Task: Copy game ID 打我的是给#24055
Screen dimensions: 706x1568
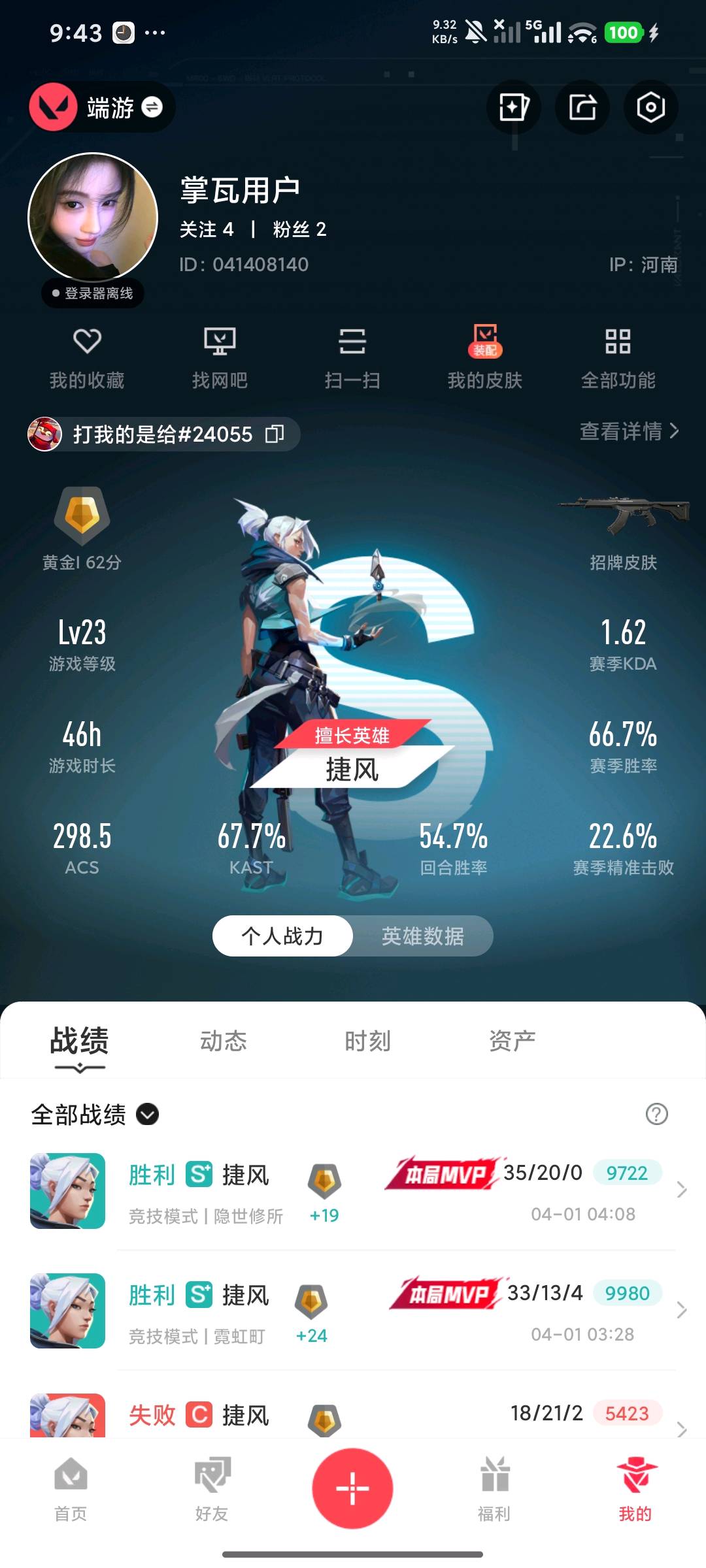Action: 275,434
